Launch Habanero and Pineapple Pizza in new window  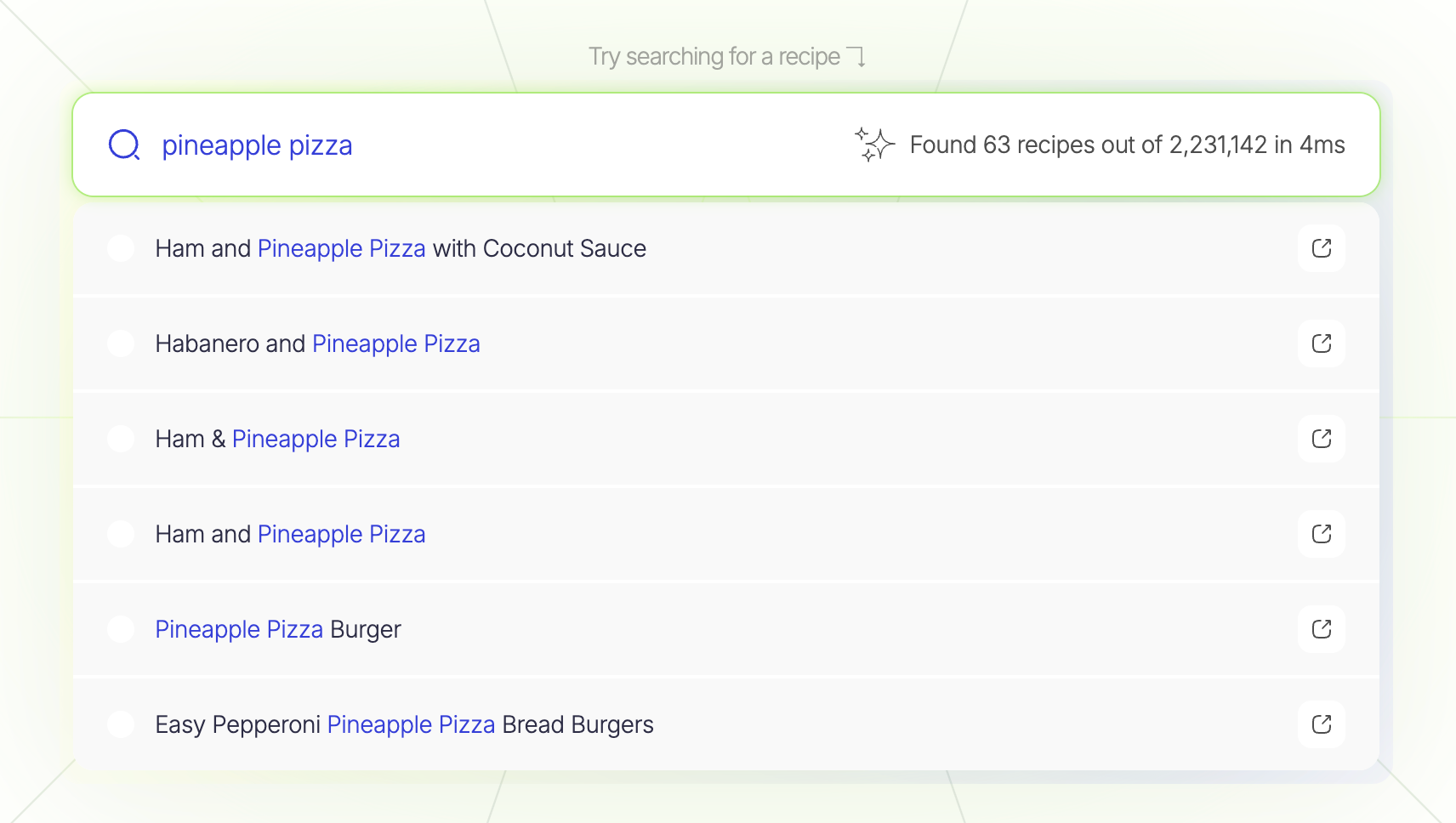(x=1321, y=343)
